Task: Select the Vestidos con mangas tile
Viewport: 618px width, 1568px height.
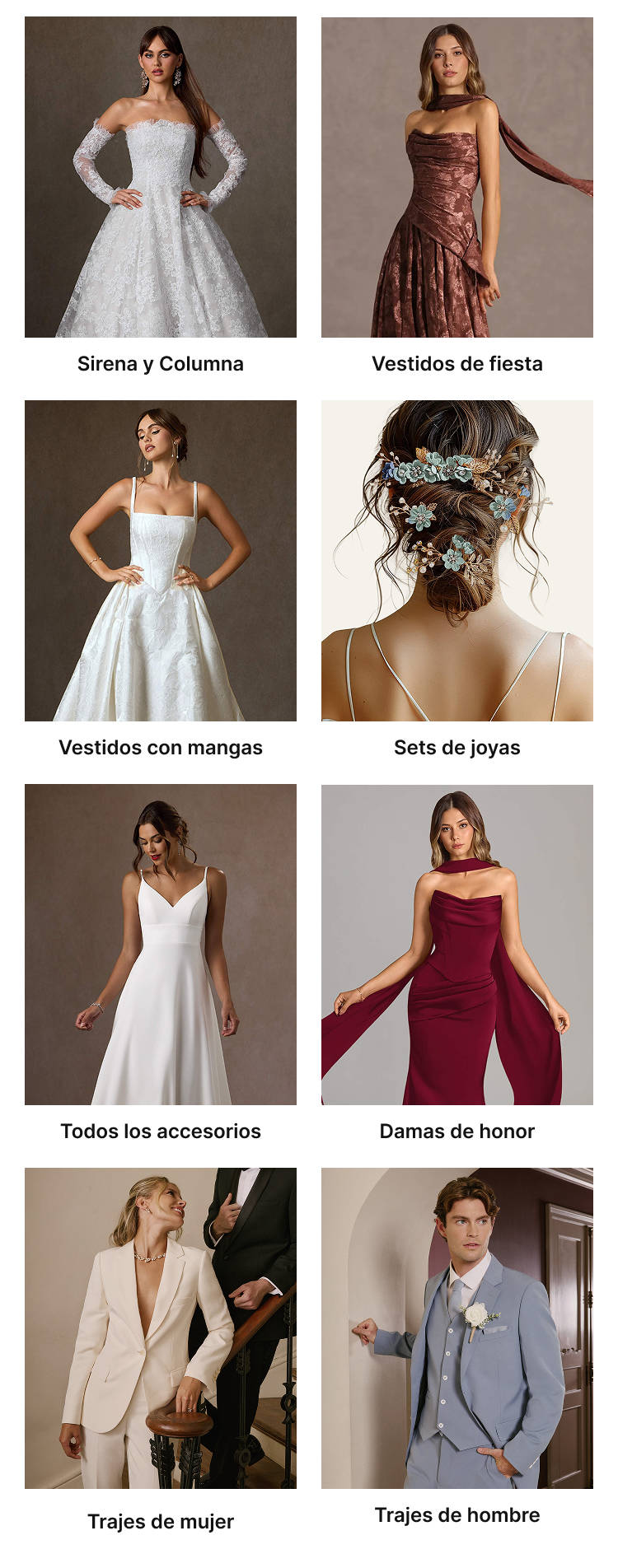Action: [x=161, y=561]
